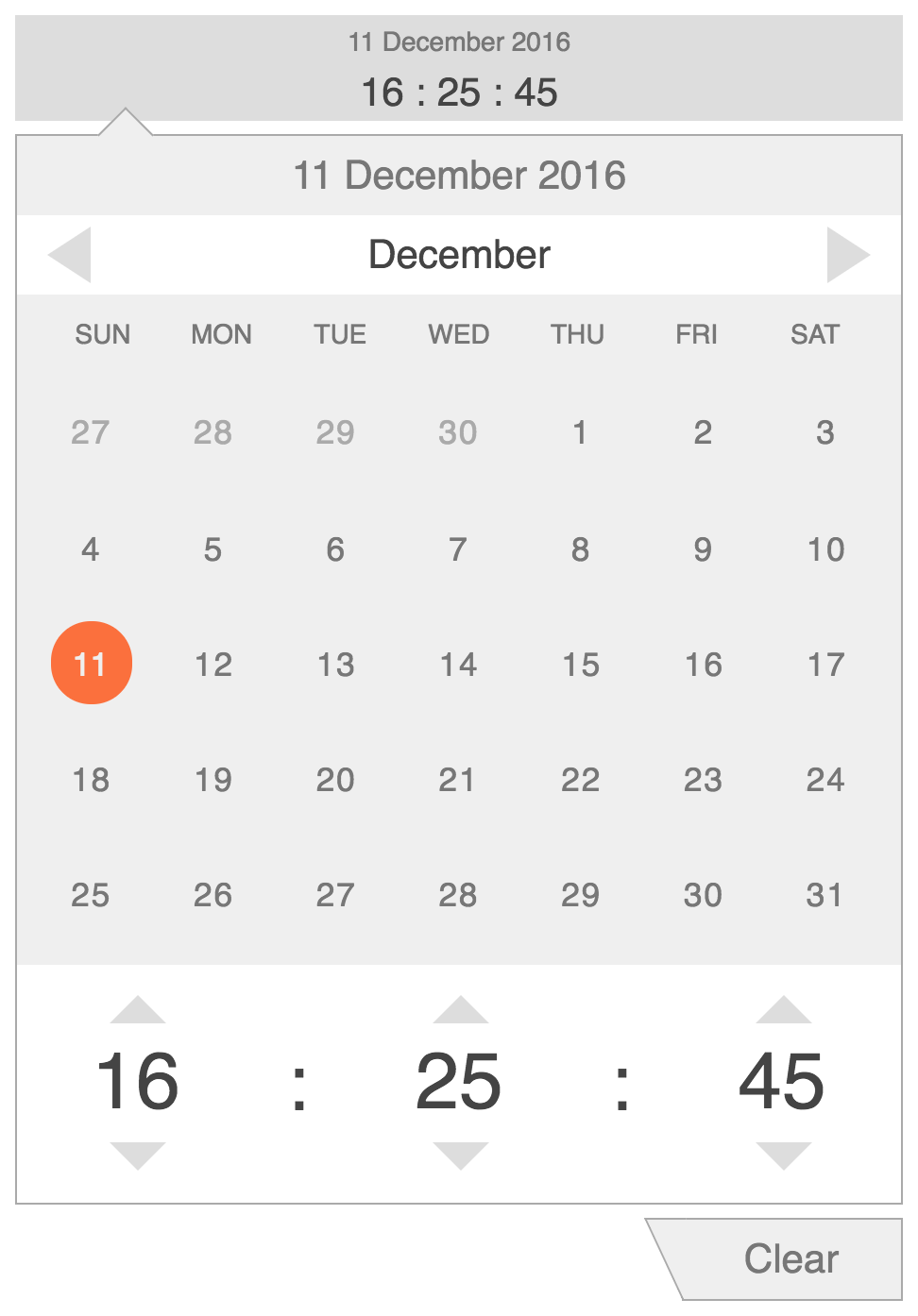Click the seconds value 45
This screenshot has height=1316, width=918.
(x=781, y=1083)
